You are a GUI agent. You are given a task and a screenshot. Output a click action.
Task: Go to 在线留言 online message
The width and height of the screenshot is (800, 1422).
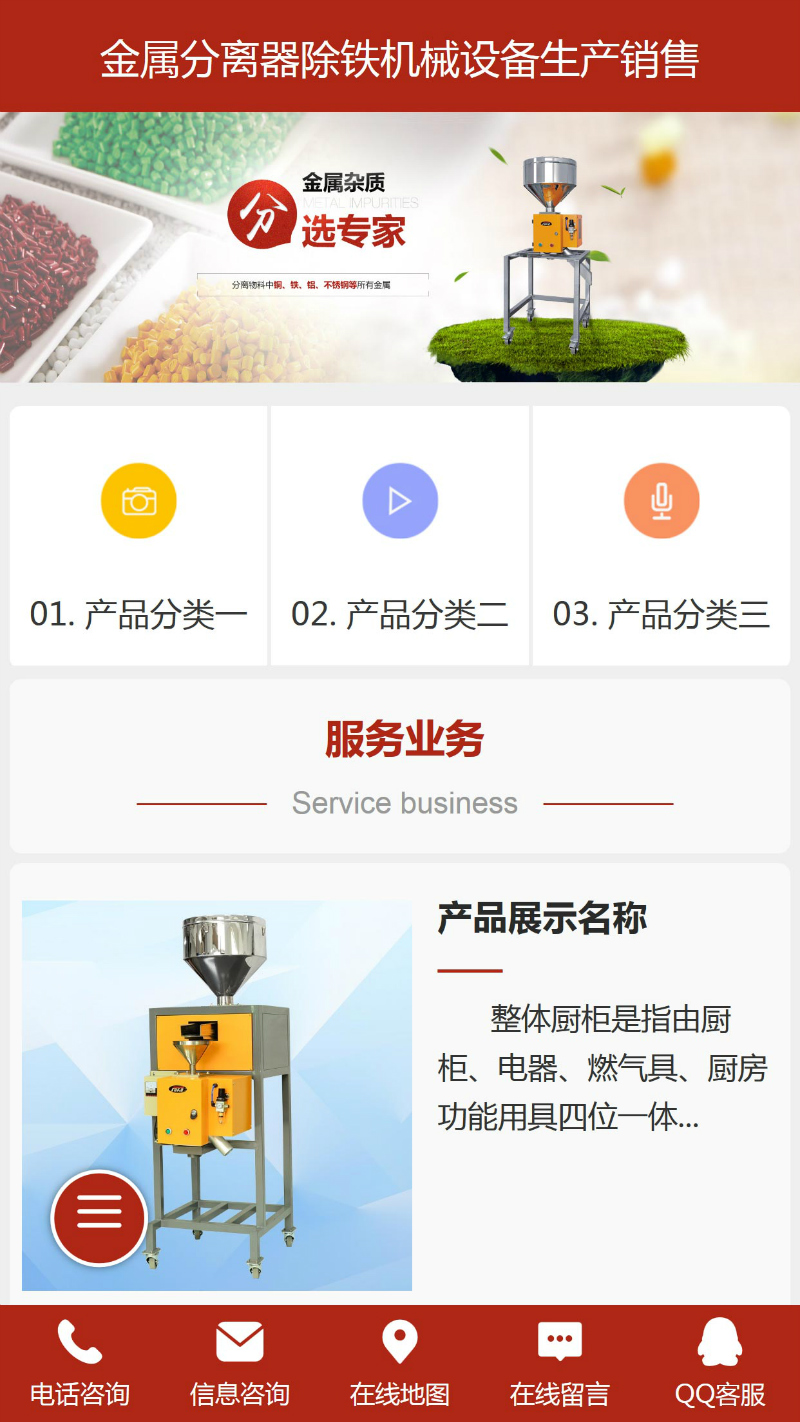(560, 1363)
